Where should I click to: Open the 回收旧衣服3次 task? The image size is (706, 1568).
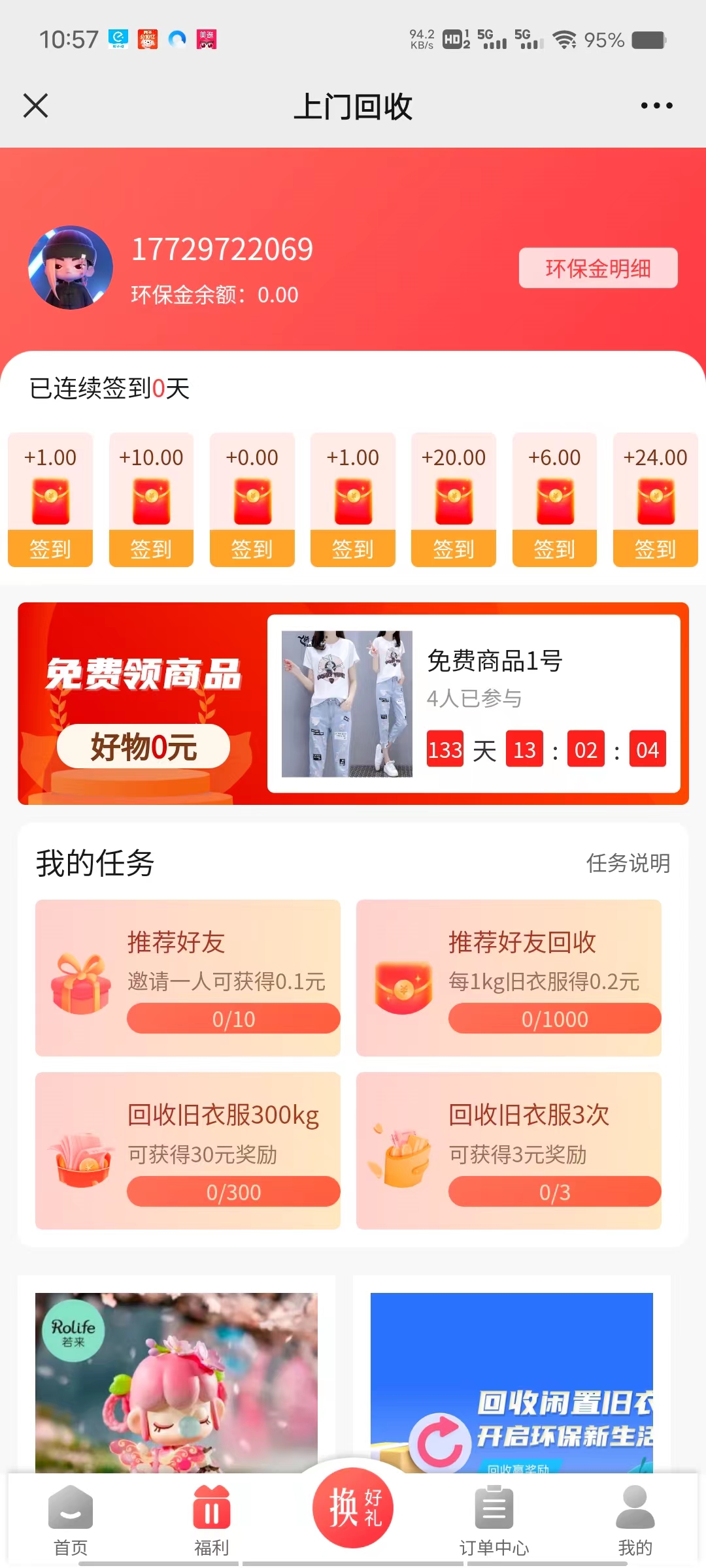click(509, 1151)
